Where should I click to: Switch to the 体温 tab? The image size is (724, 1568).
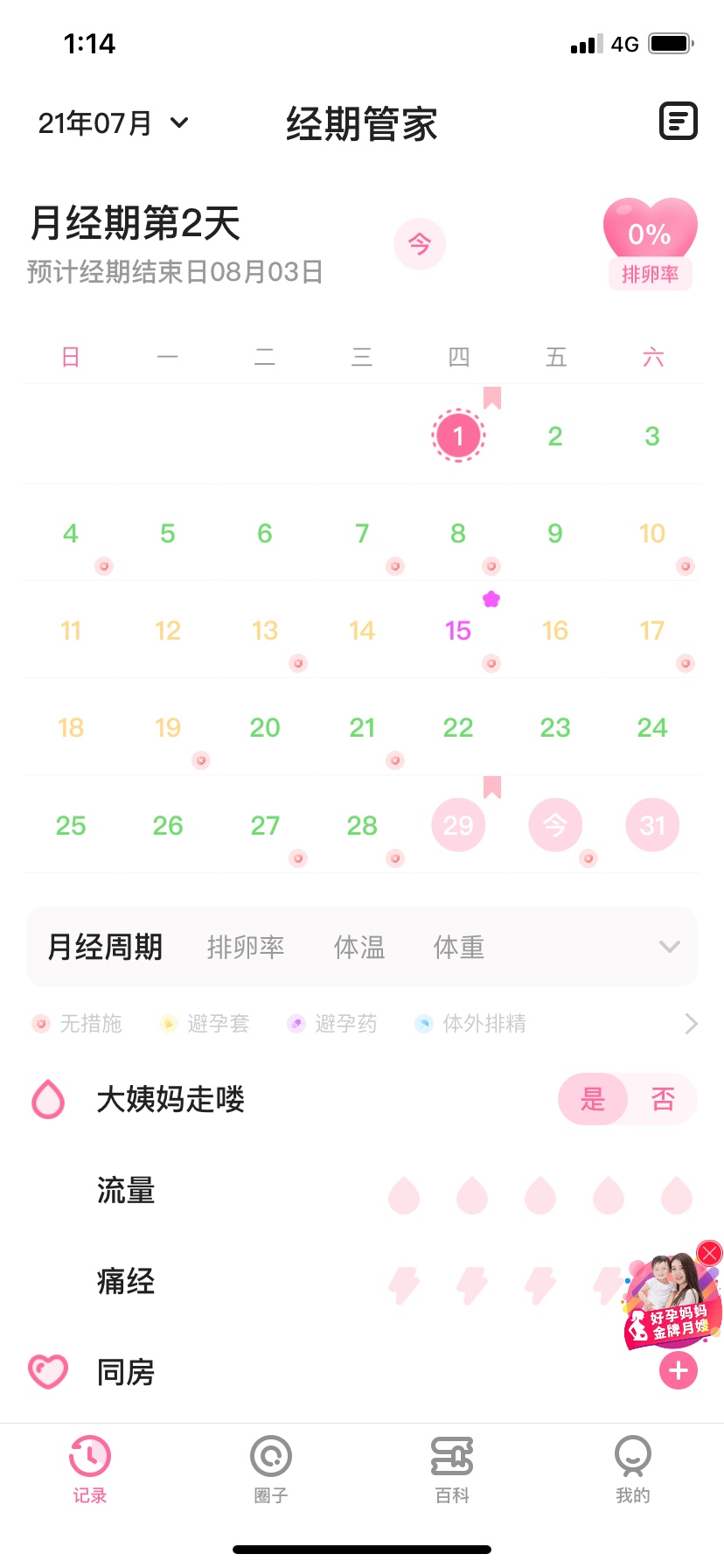click(359, 947)
